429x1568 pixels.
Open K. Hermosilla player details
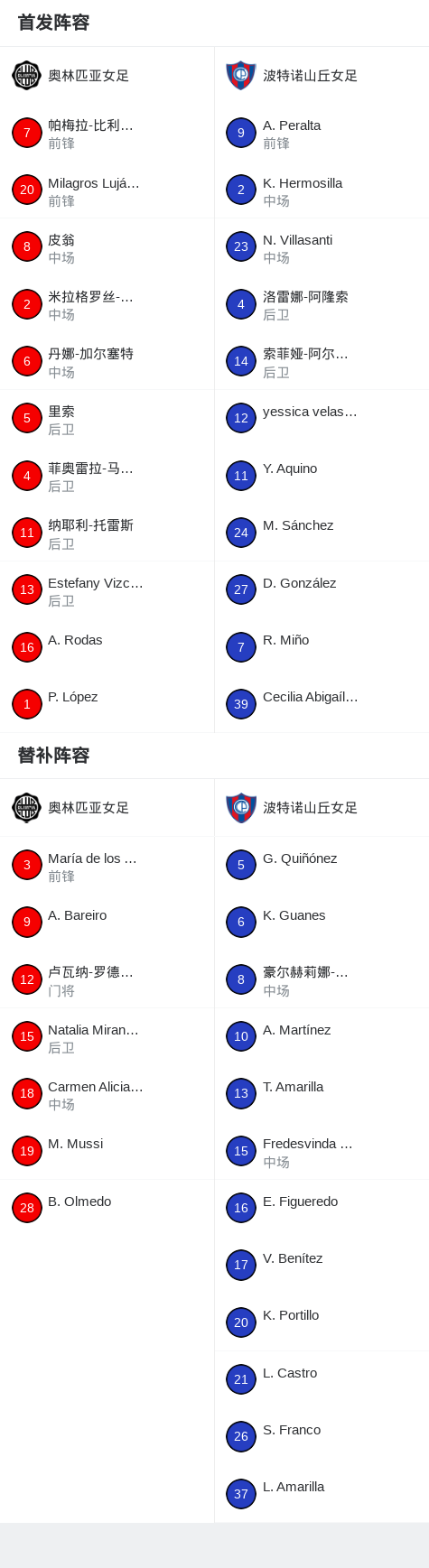[322, 190]
